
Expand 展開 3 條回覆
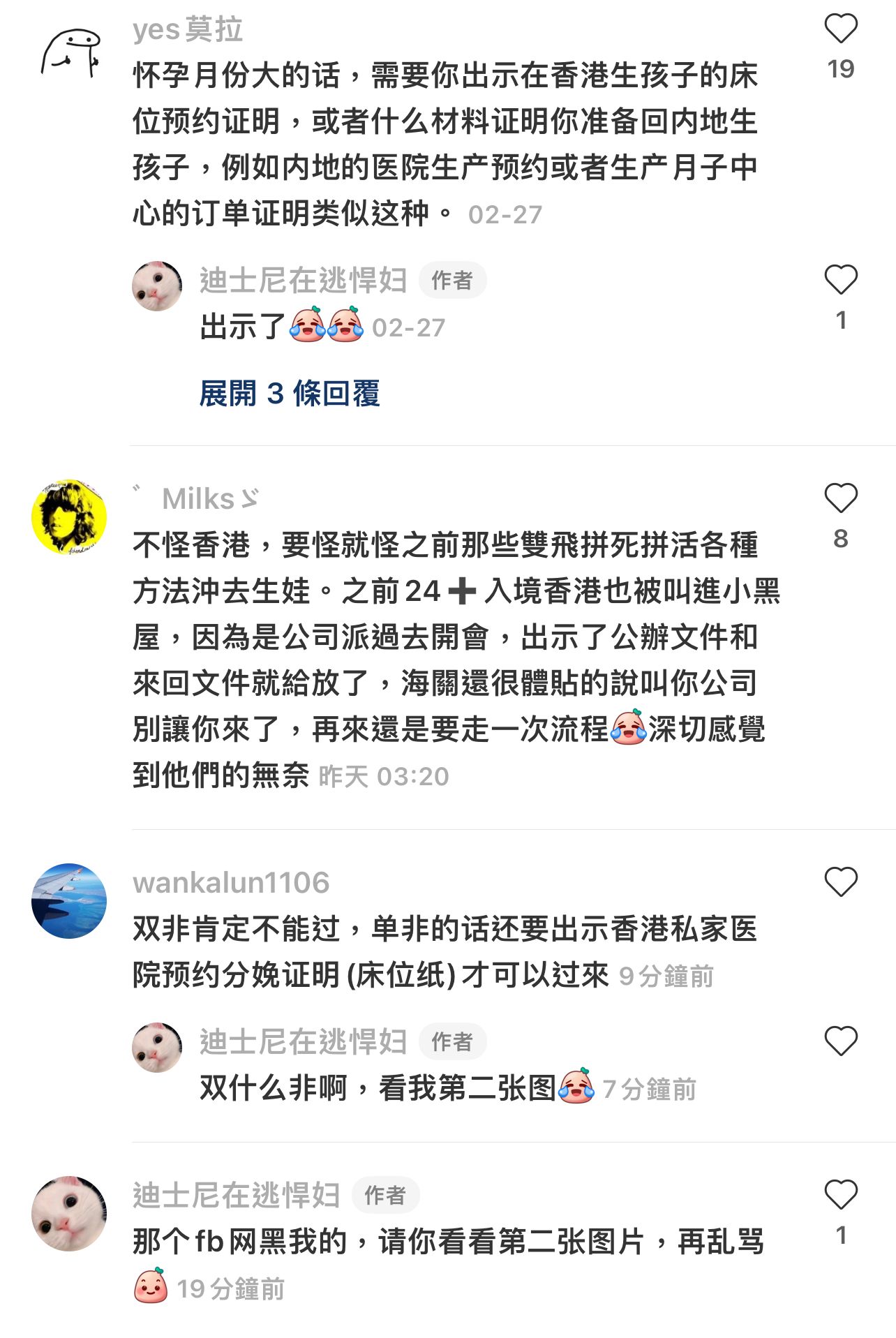[x=290, y=394]
